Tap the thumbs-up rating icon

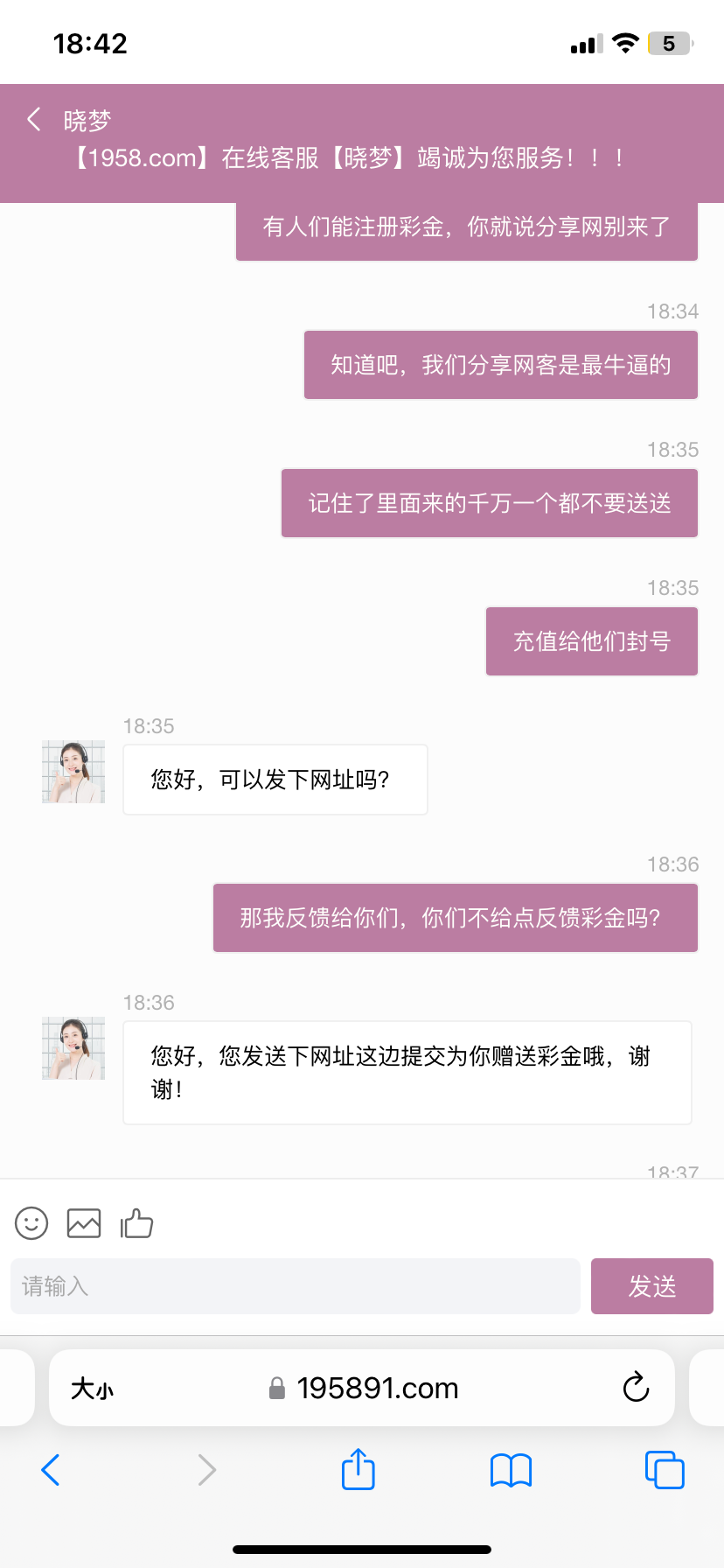point(137,1222)
